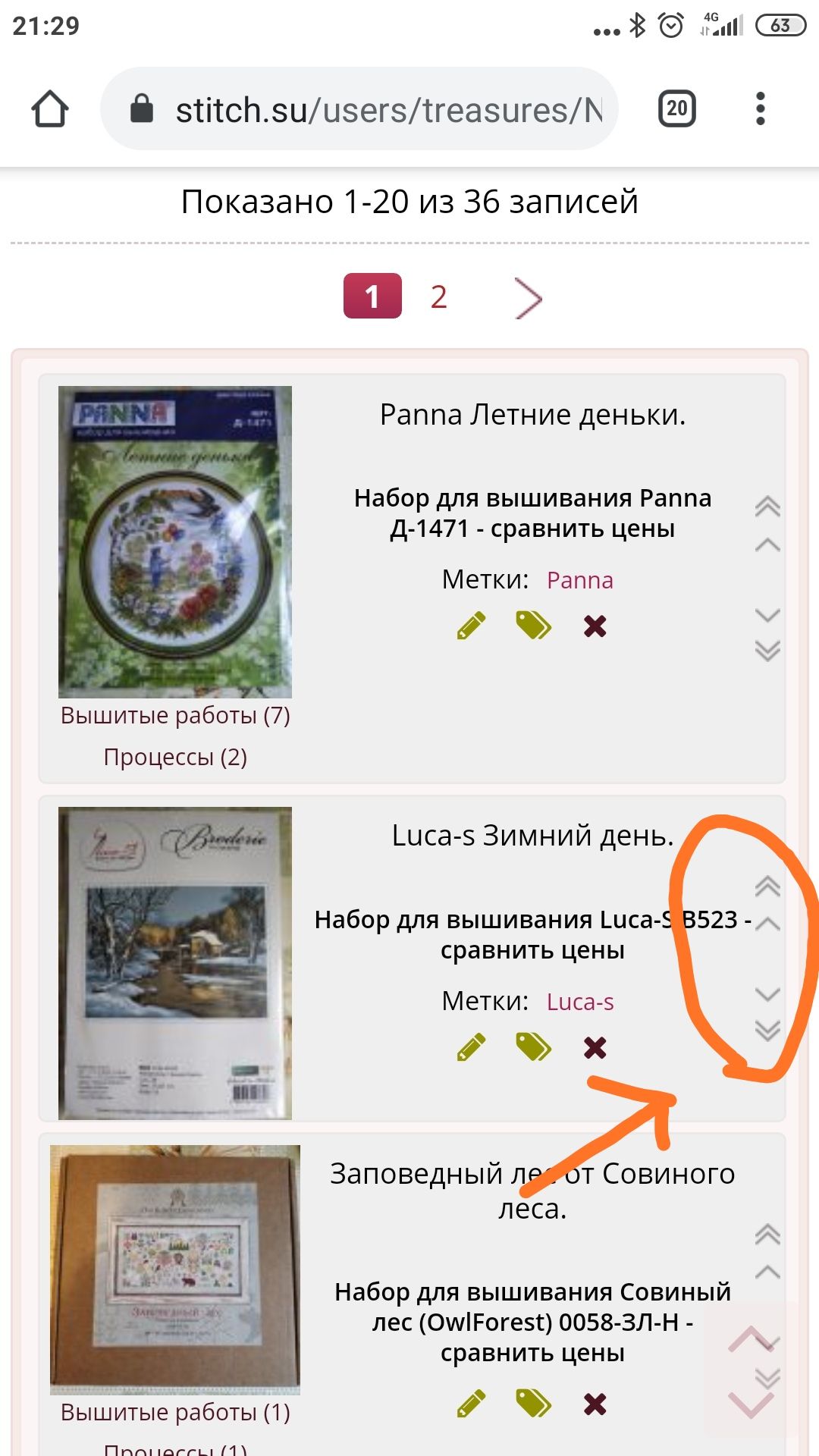This screenshot has height=1456, width=819.
Task: Go to page 2 of the list
Action: pyautogui.click(x=438, y=297)
